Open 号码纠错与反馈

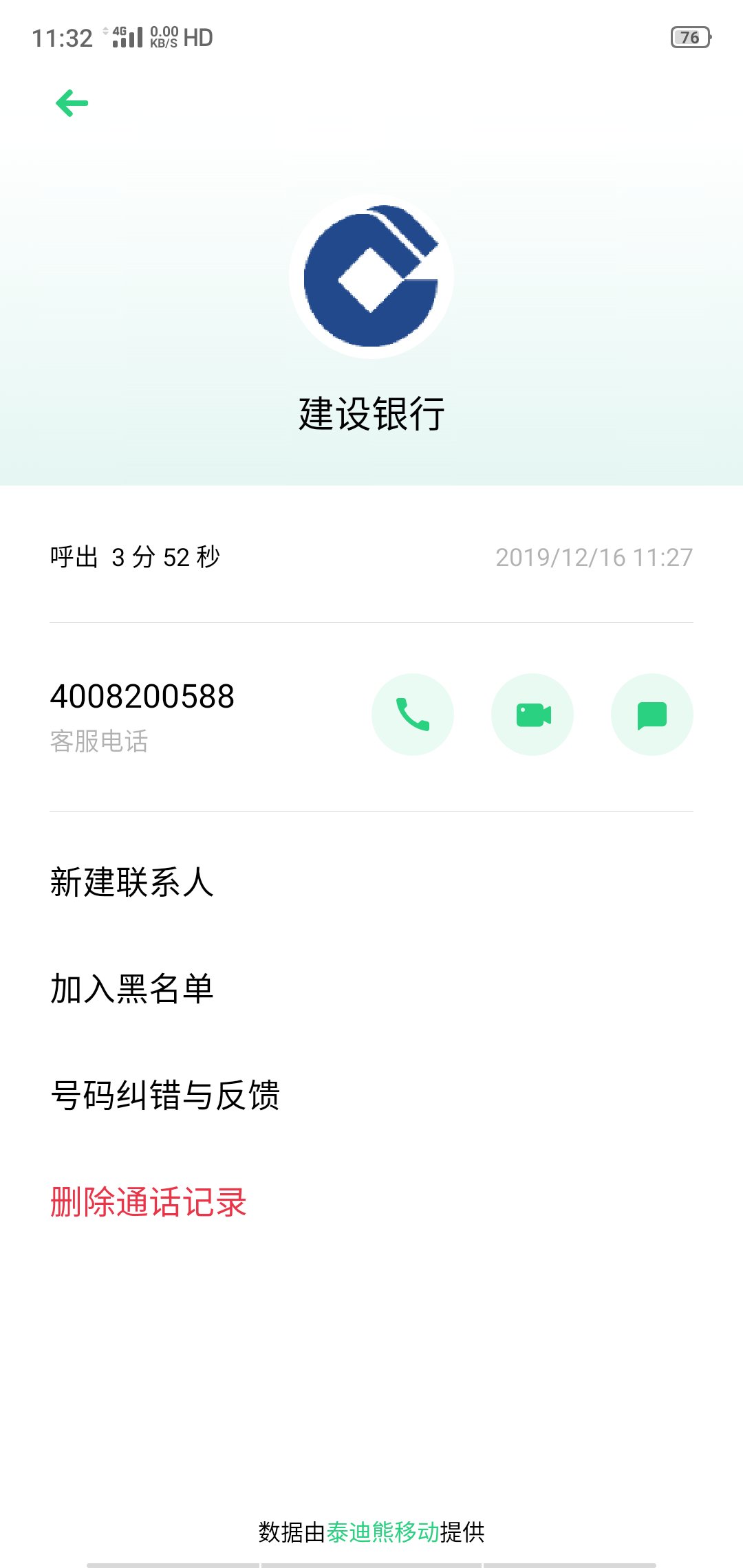click(x=371, y=1096)
